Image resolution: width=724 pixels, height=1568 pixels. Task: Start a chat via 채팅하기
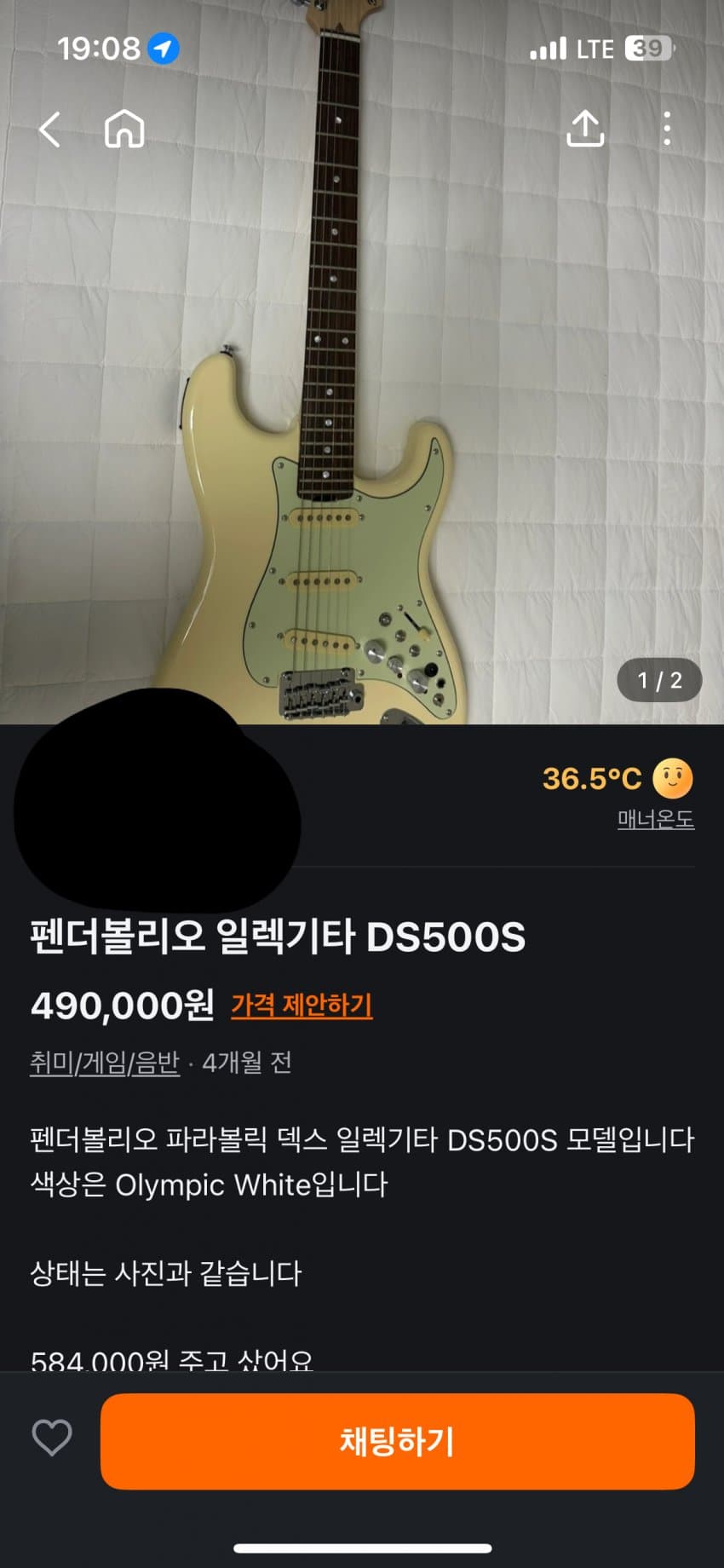click(x=397, y=1441)
